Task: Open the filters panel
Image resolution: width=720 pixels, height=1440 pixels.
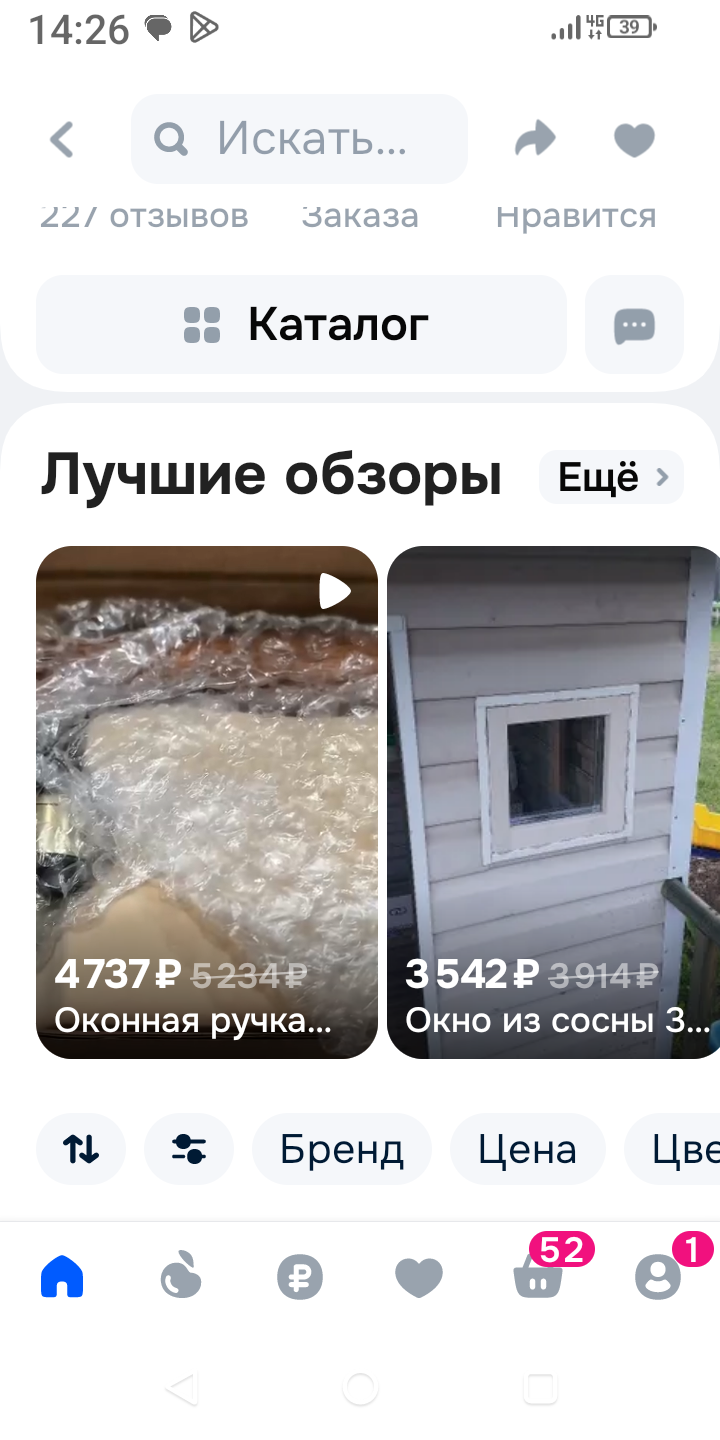Action: pyautogui.click(x=189, y=1150)
